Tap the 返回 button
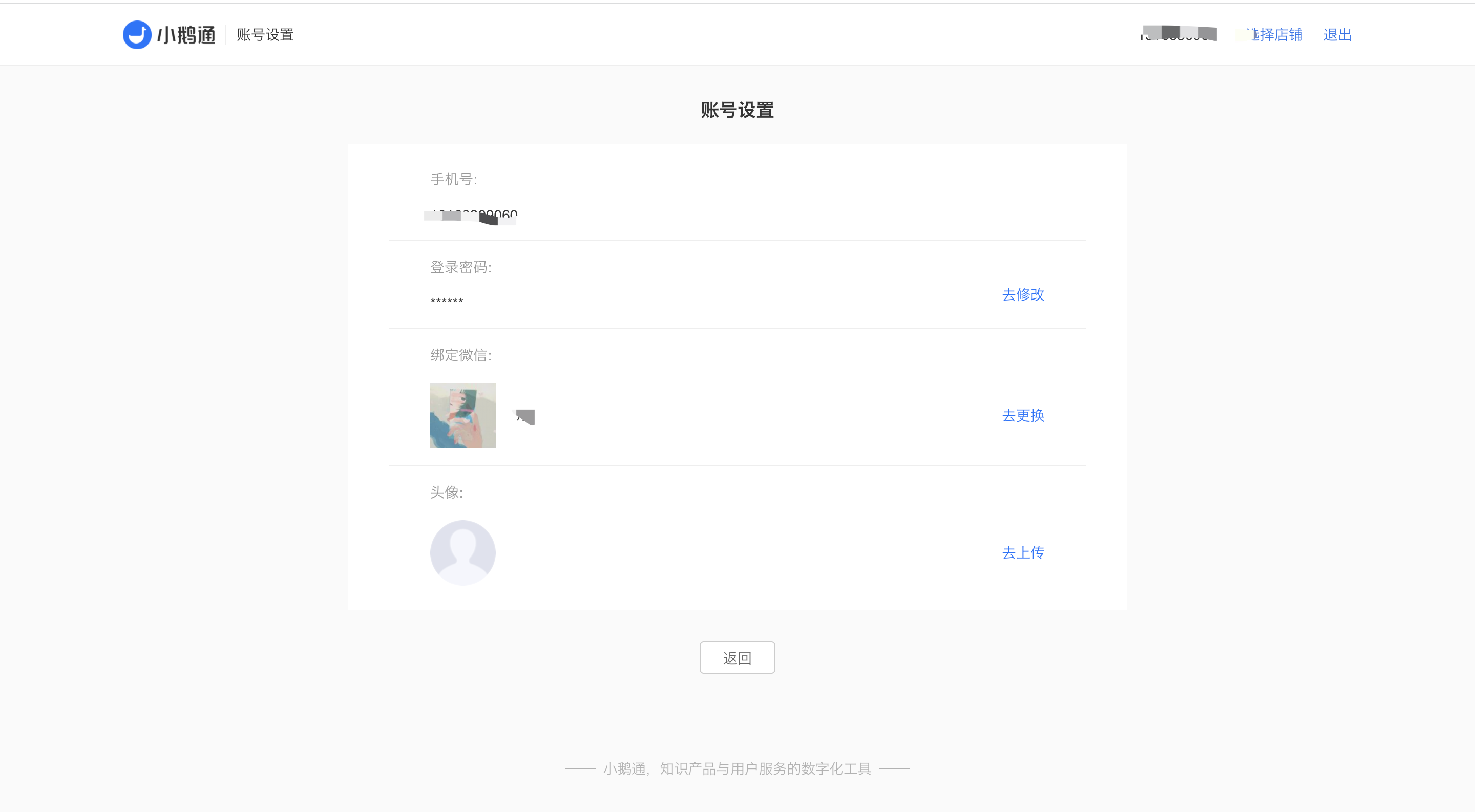1475x812 pixels. tap(737, 657)
